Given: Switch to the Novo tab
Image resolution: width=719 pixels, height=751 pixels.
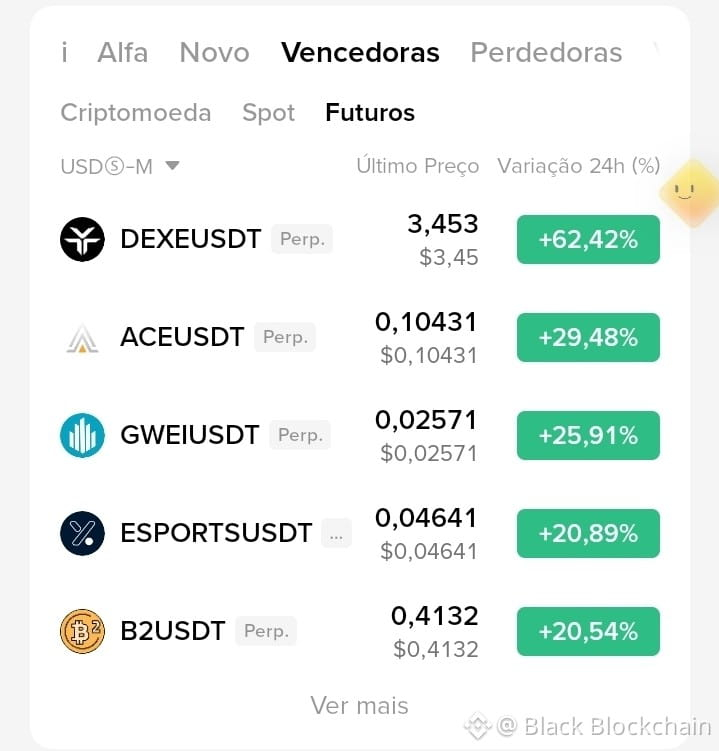Looking at the screenshot, I should (x=214, y=52).
